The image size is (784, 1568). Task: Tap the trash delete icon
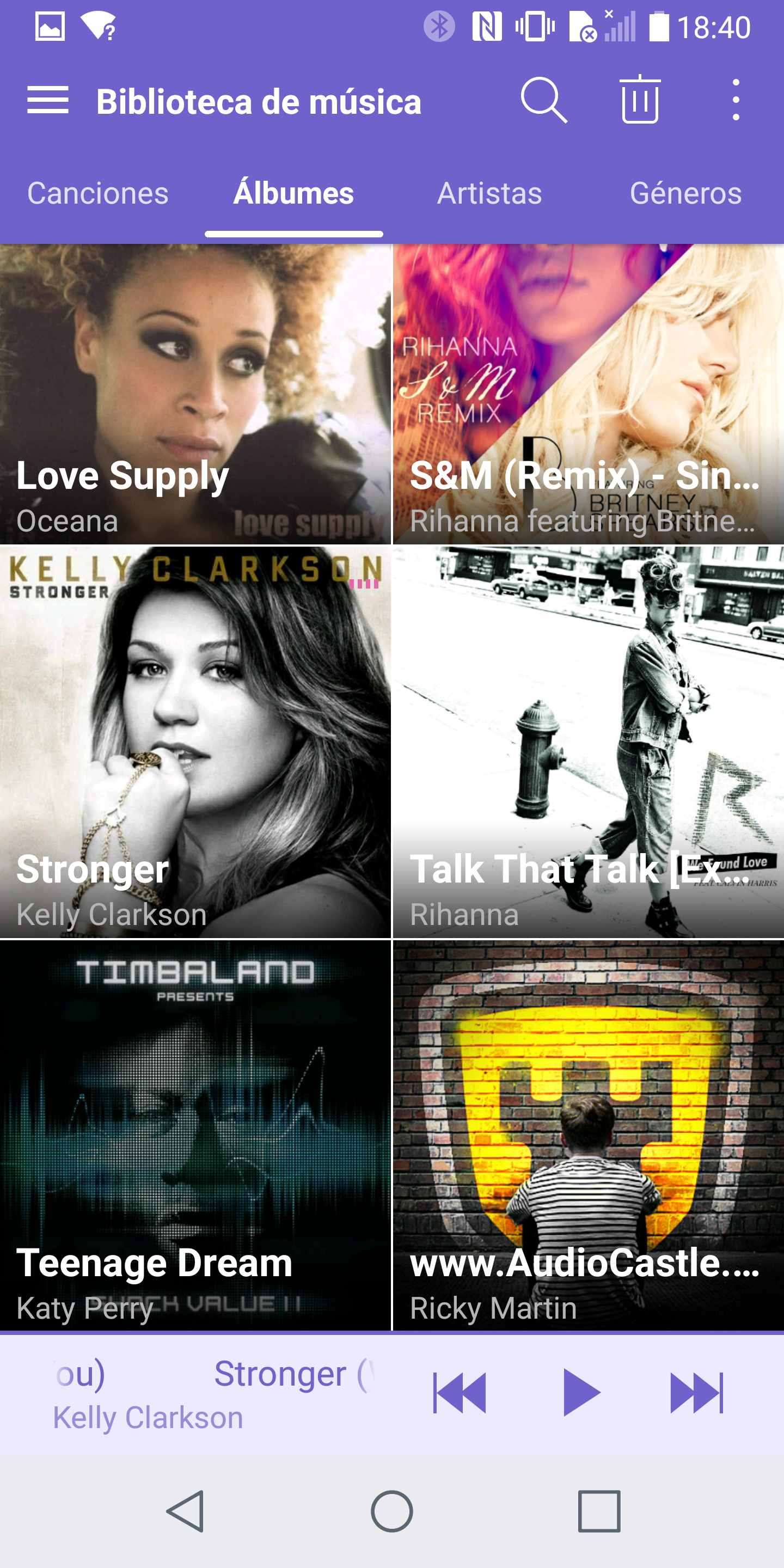(640, 99)
